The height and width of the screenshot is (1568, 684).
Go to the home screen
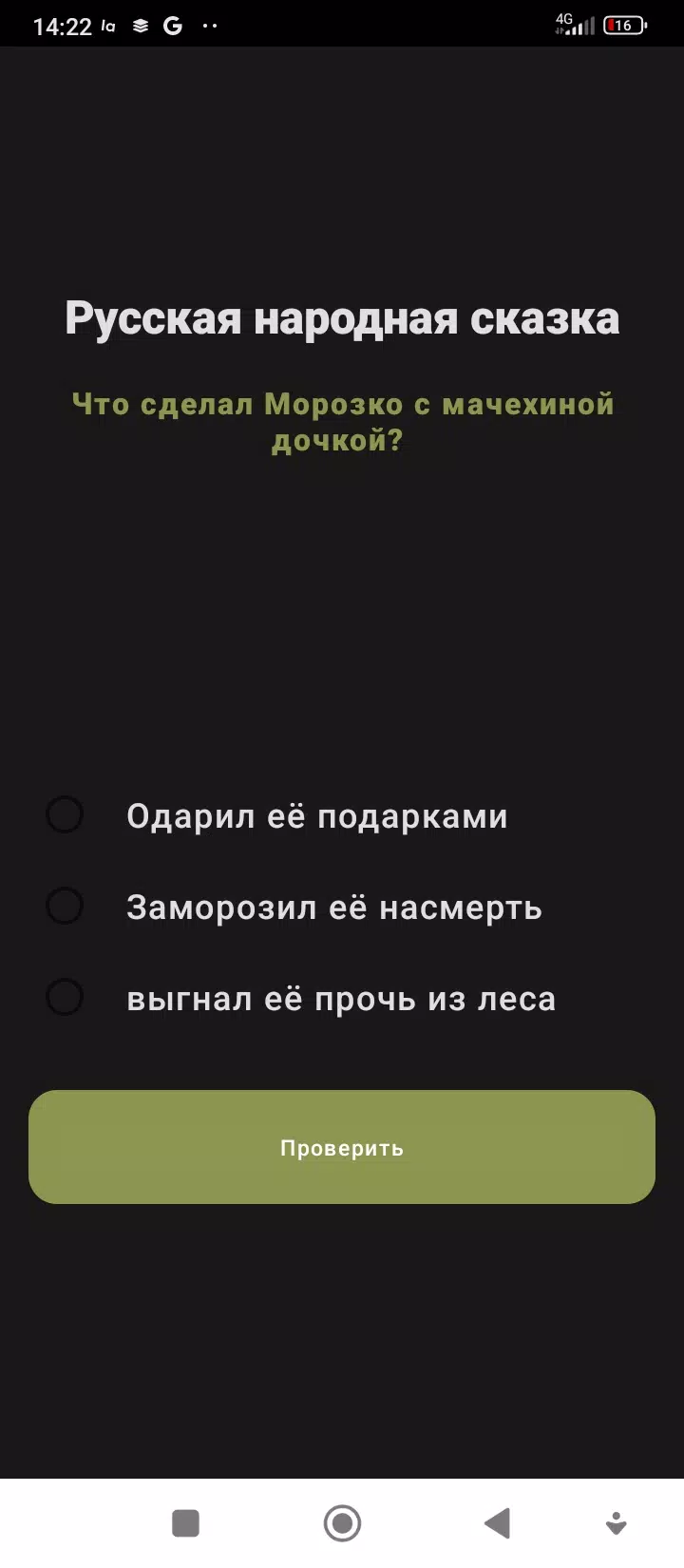(x=342, y=1523)
